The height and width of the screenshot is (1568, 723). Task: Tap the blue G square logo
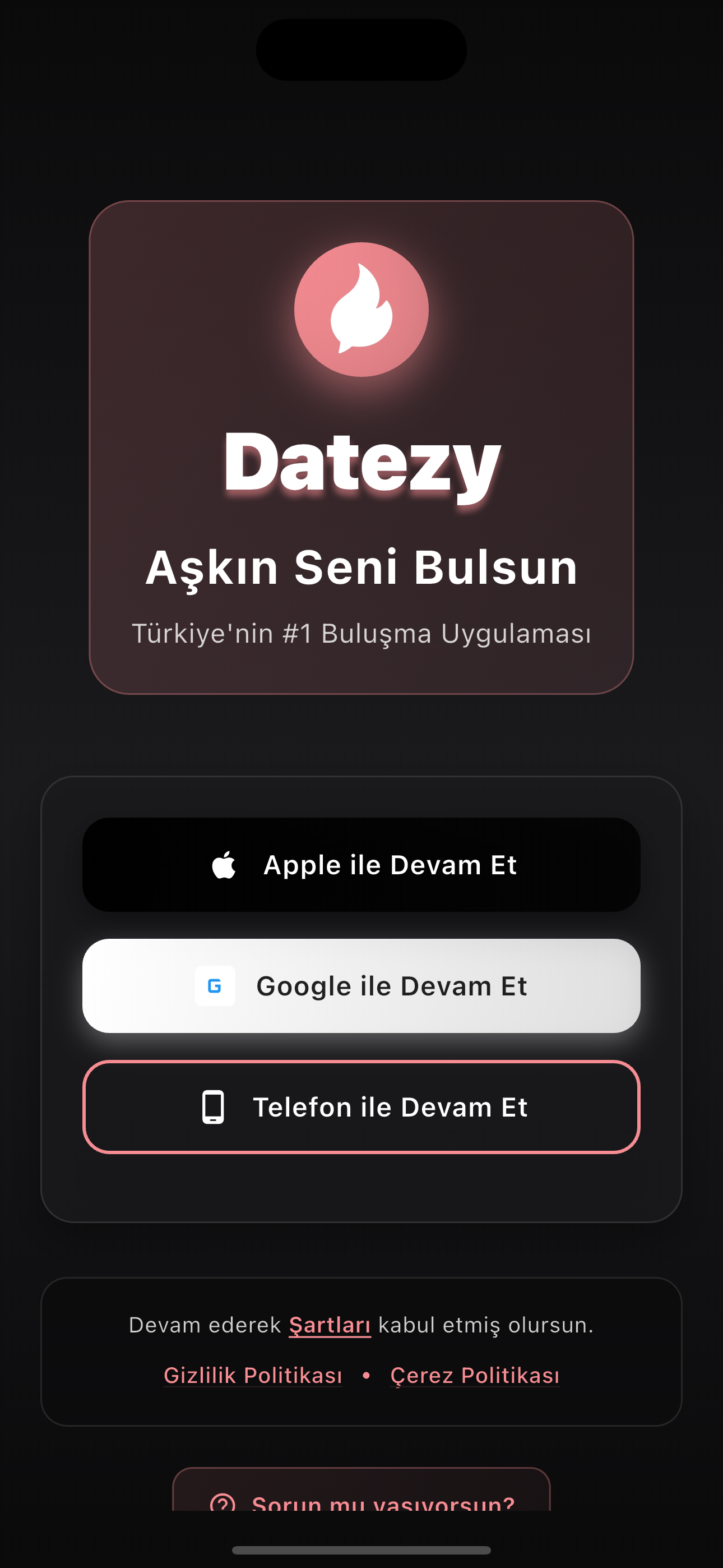pos(214,985)
